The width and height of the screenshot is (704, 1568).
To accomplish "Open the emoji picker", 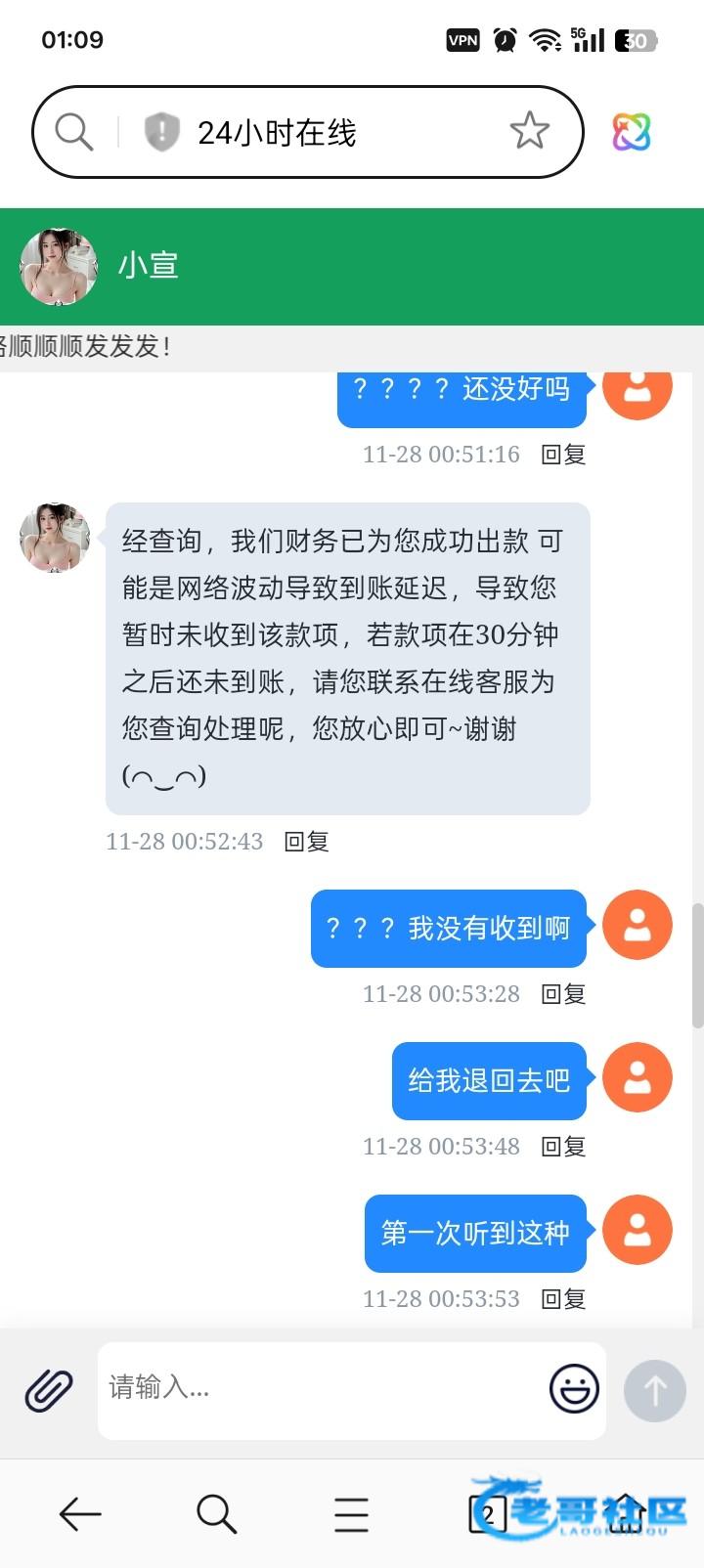I will (x=574, y=1388).
